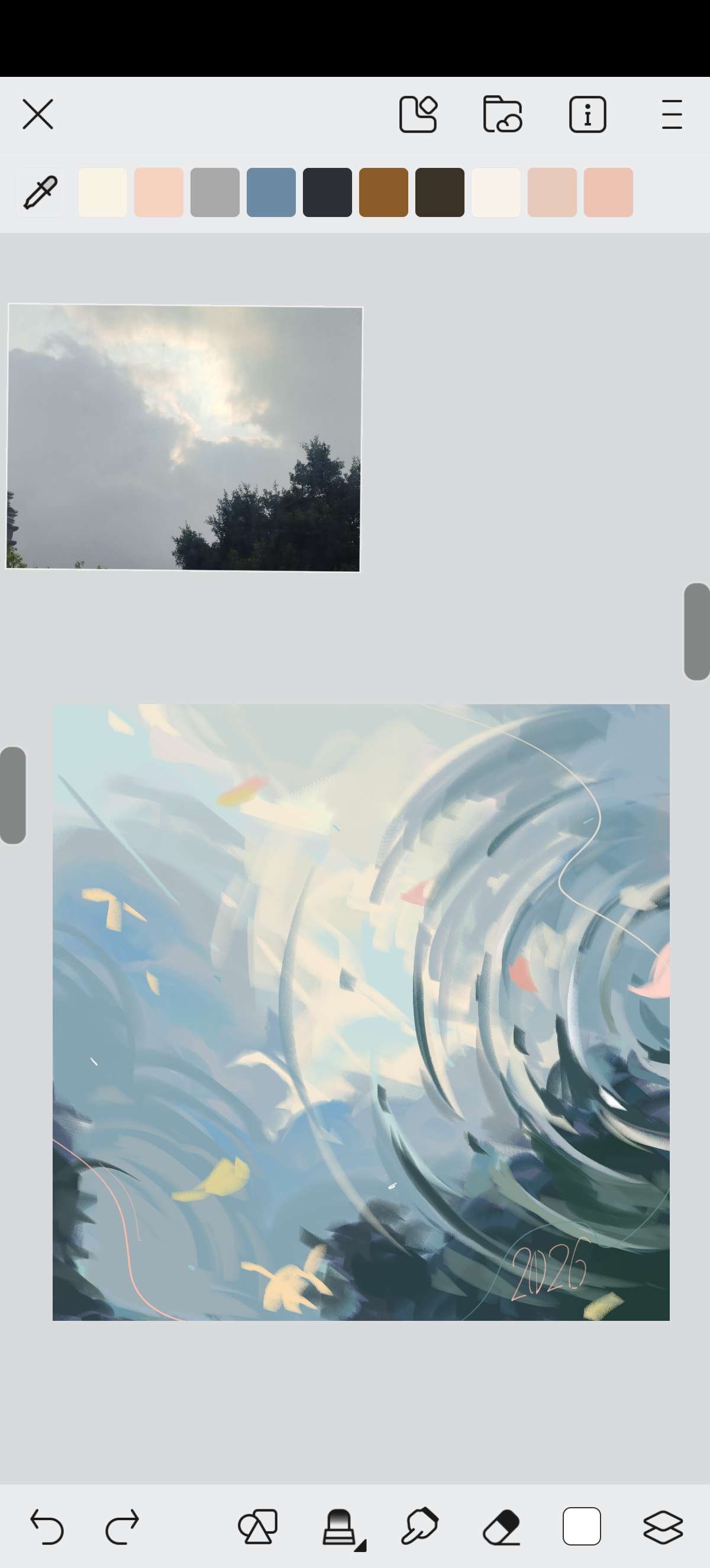Tap the reference sky photo

pos(184,438)
